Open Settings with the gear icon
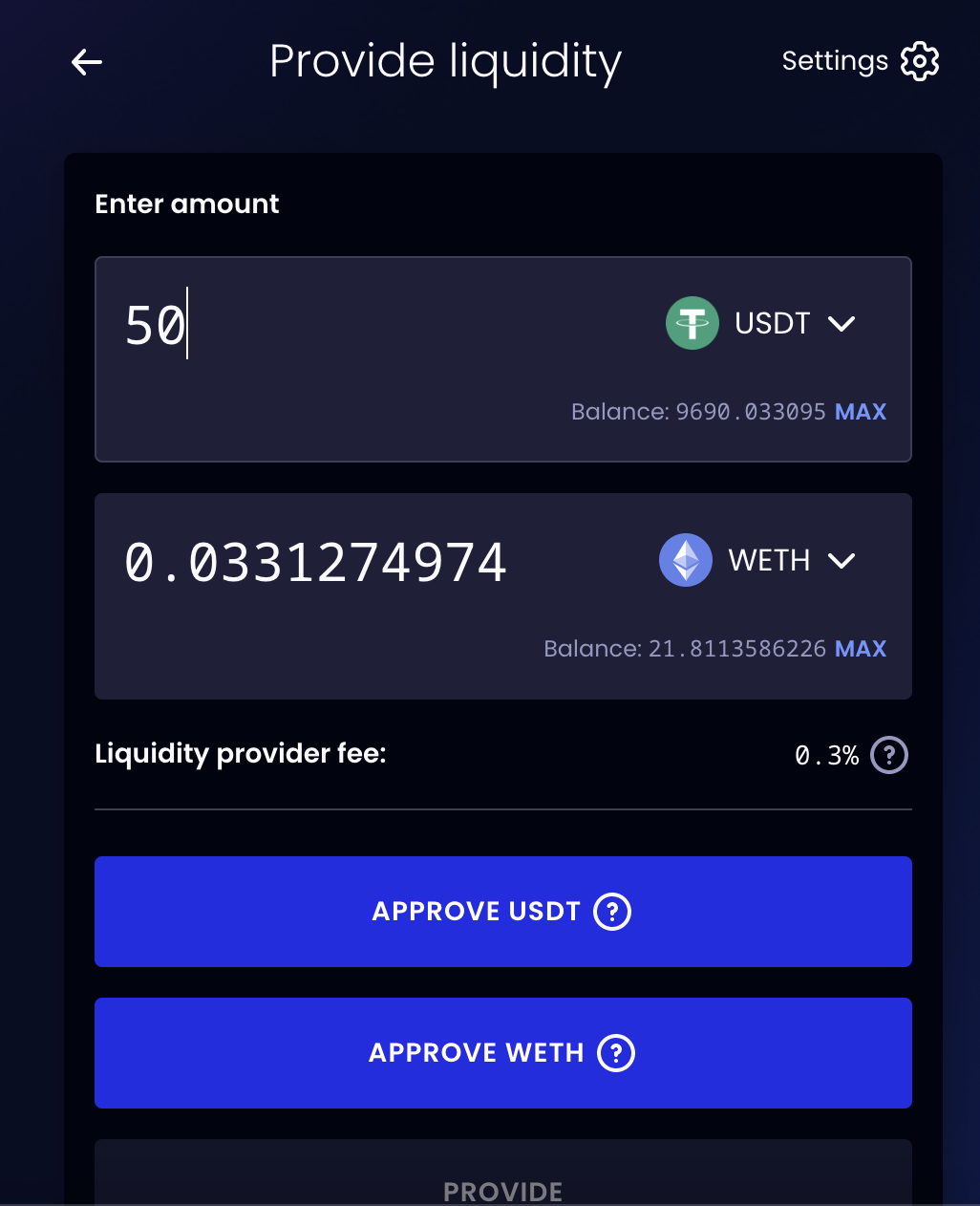The height and width of the screenshot is (1206, 980). (x=920, y=61)
